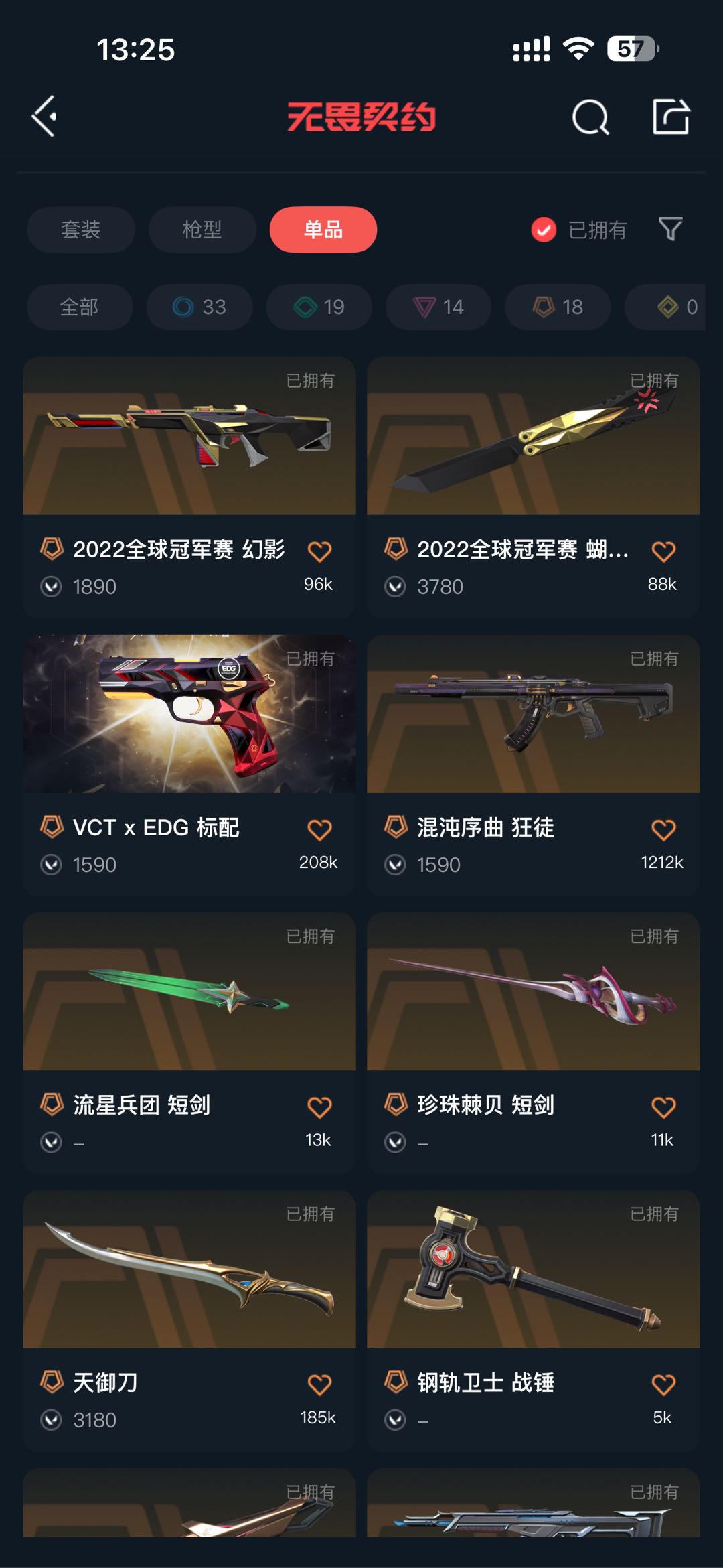Filter by the chip showing 14

click(438, 307)
